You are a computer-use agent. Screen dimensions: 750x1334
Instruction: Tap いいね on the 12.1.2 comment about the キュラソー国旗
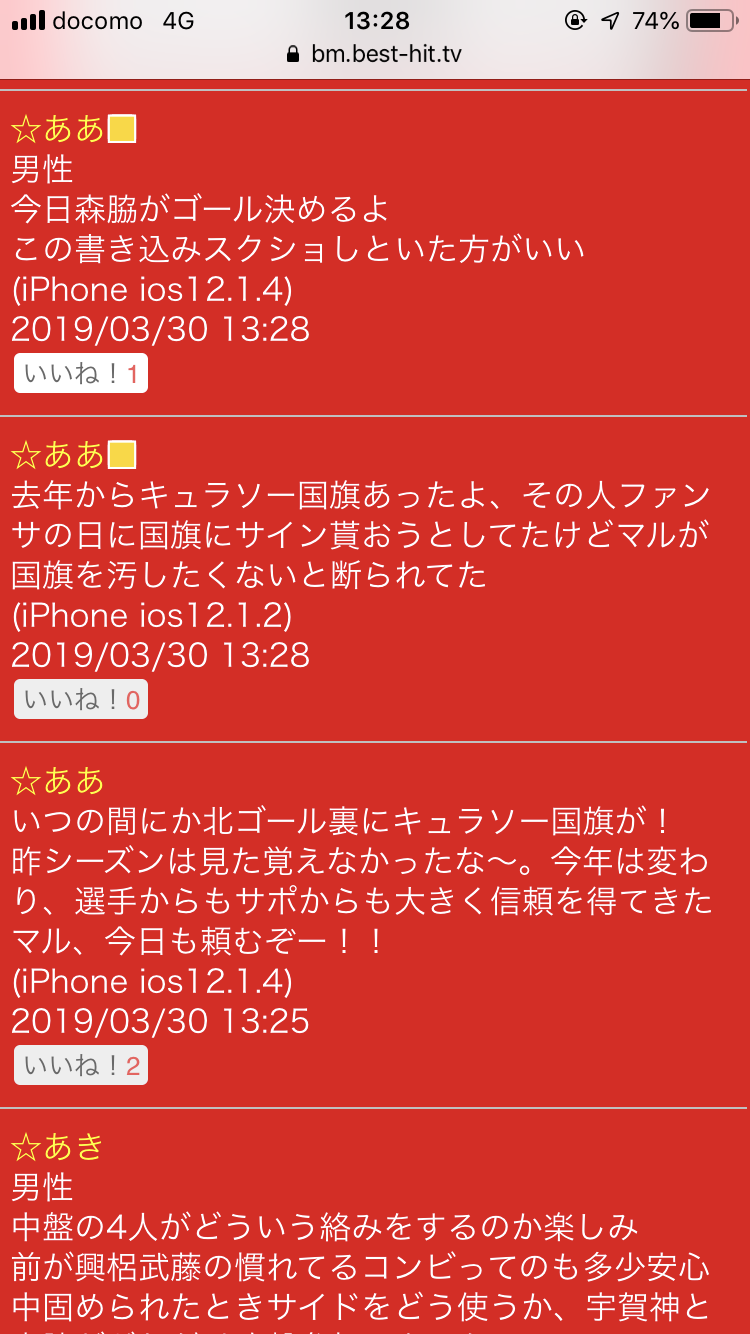click(x=80, y=700)
